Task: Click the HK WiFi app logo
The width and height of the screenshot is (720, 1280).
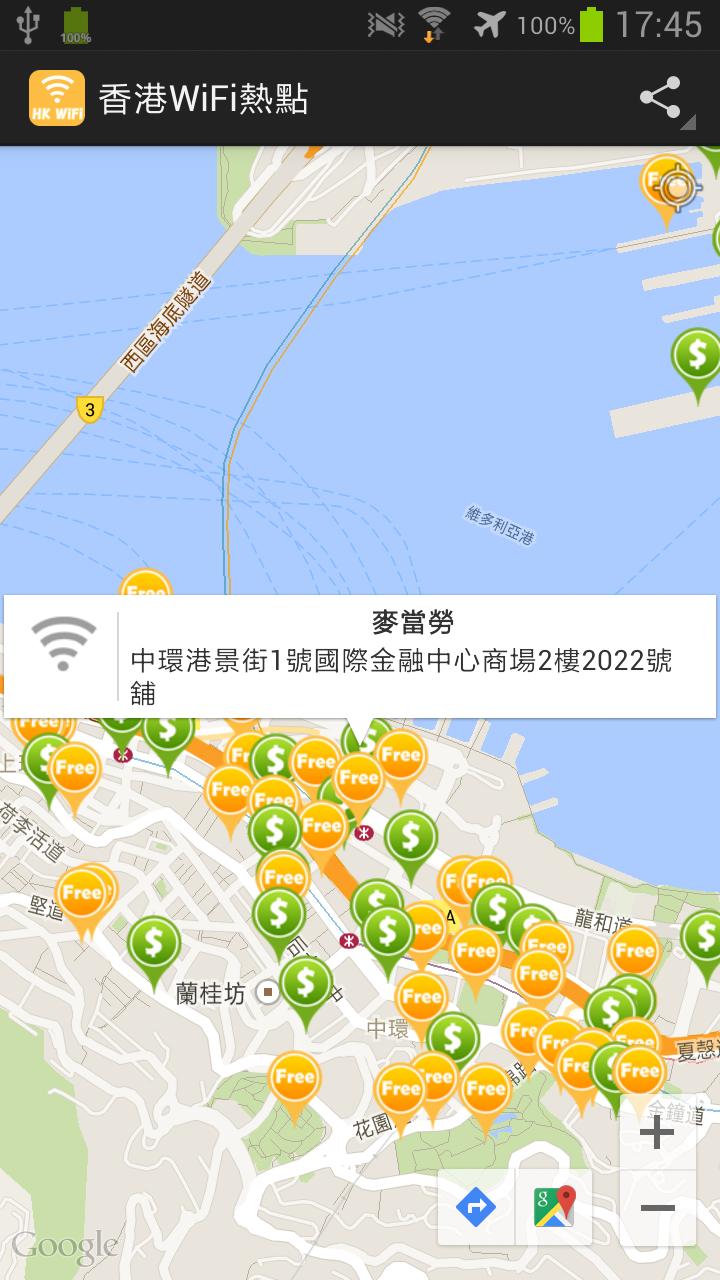Action: (55, 95)
